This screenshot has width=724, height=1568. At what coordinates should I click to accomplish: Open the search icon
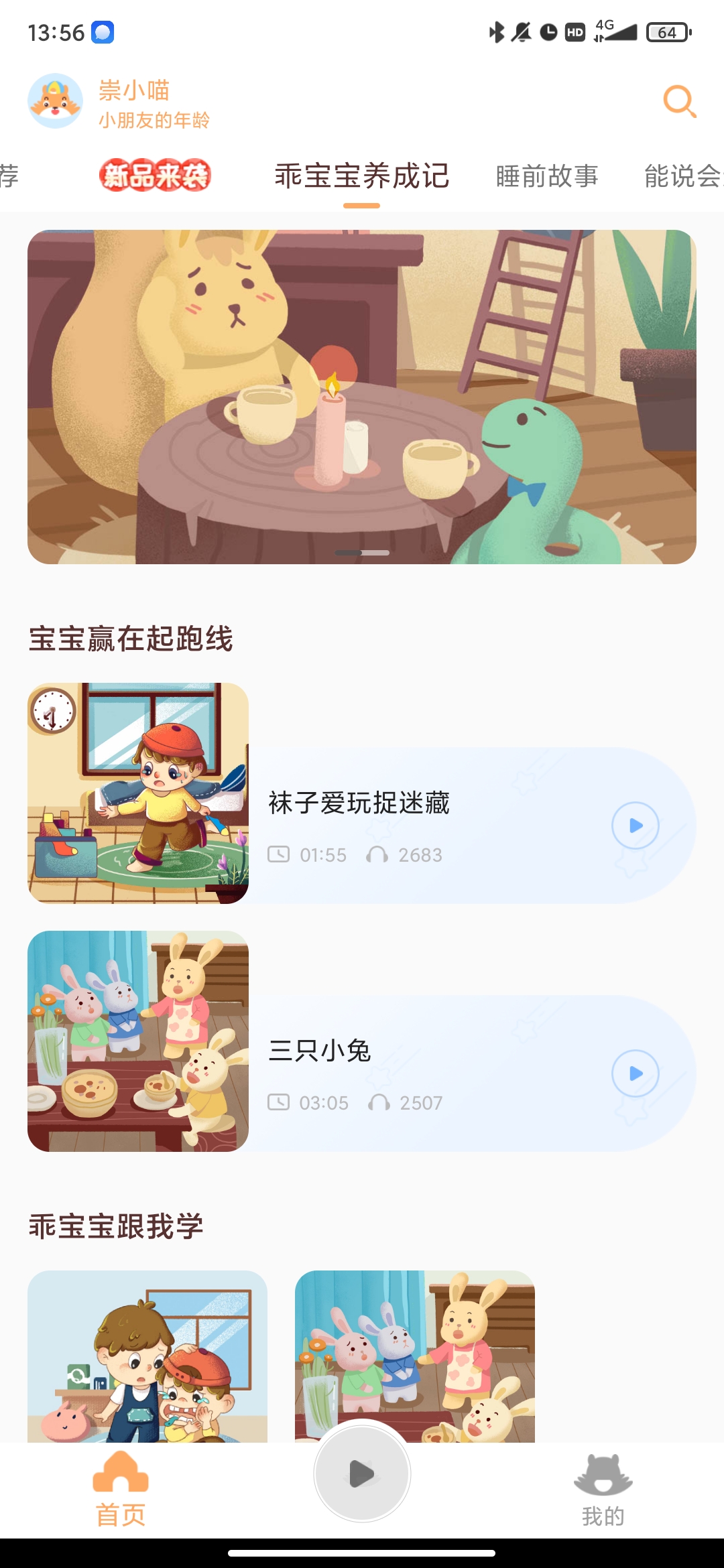(680, 102)
